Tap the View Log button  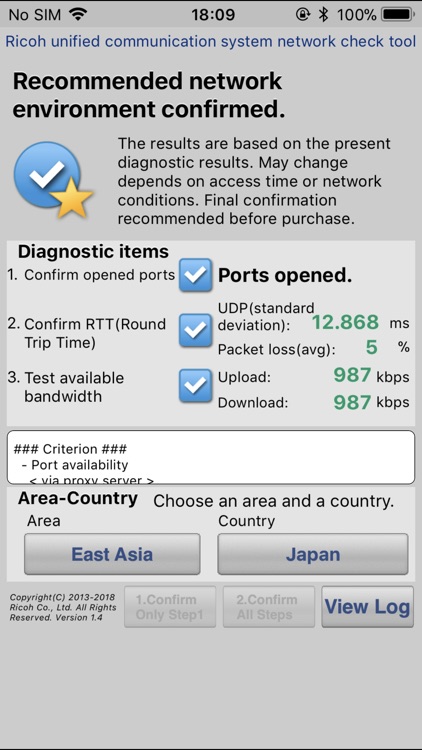point(367,607)
